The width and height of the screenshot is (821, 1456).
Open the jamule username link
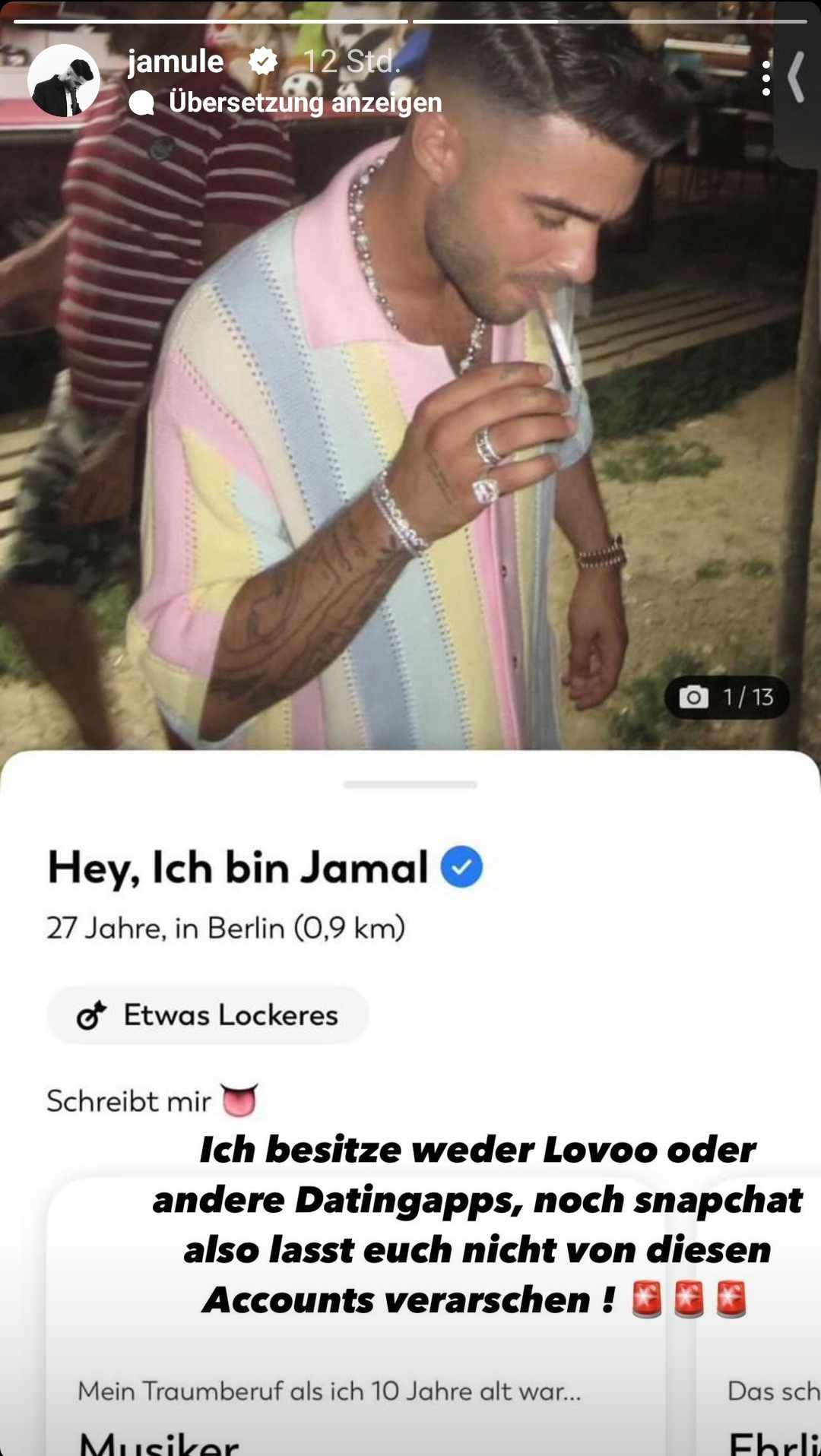coord(176,62)
